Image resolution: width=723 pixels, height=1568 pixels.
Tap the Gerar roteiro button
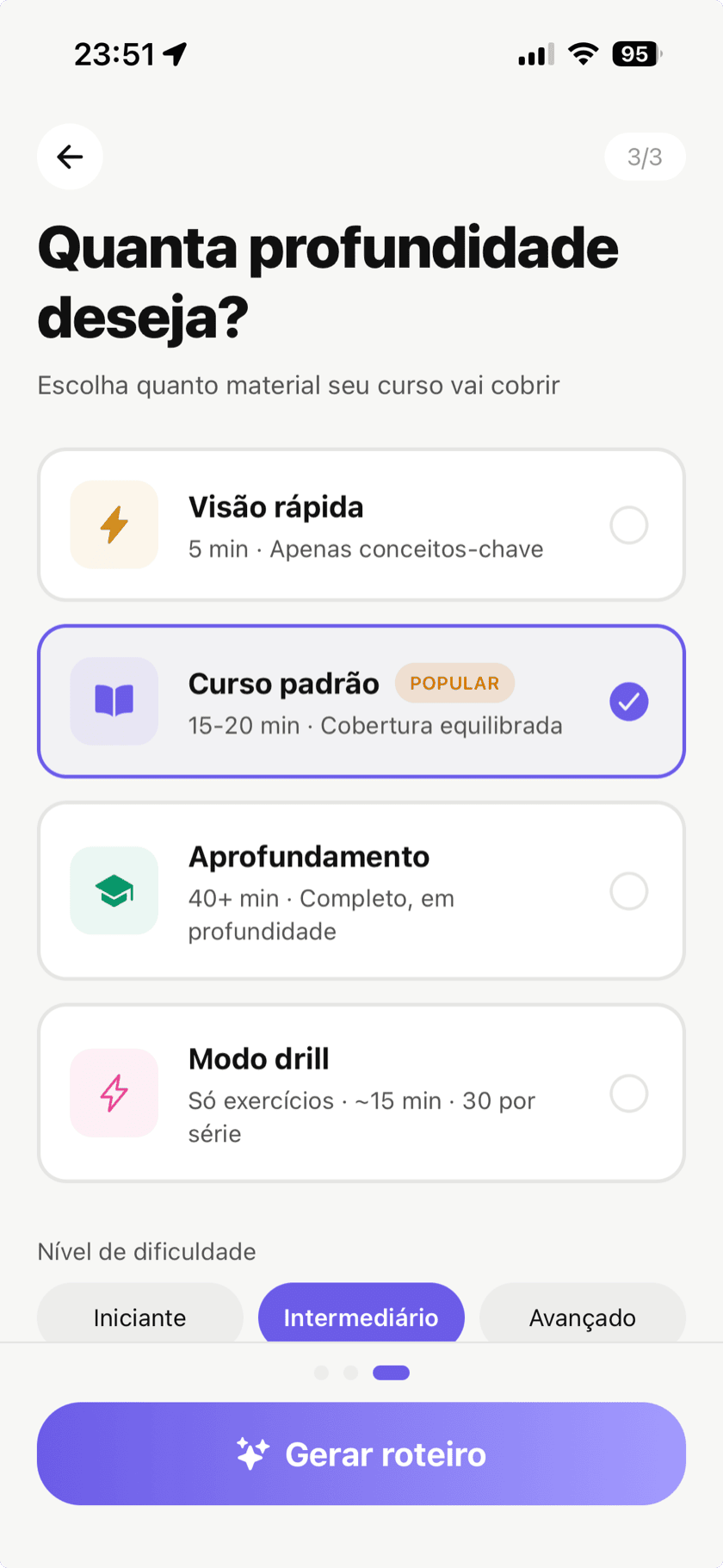click(x=361, y=1453)
